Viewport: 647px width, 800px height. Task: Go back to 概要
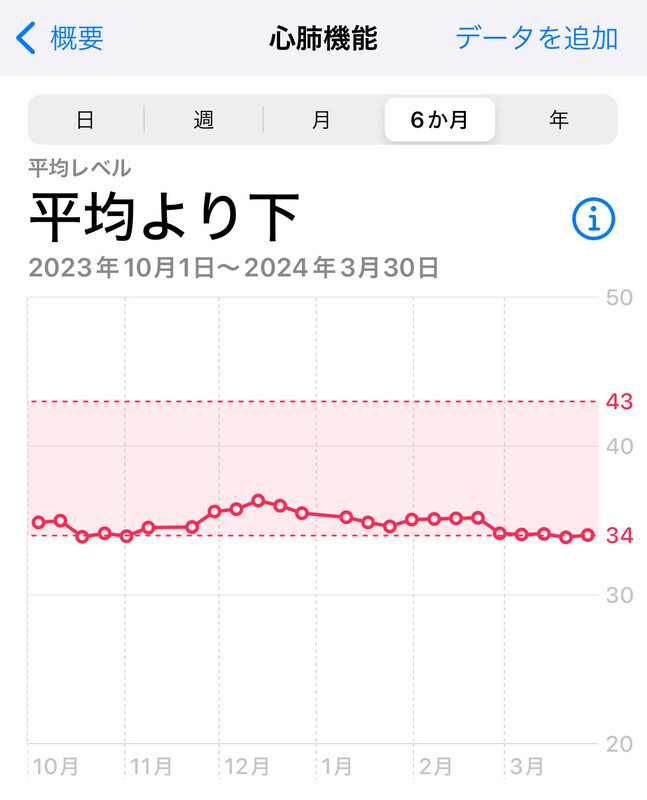coord(62,38)
